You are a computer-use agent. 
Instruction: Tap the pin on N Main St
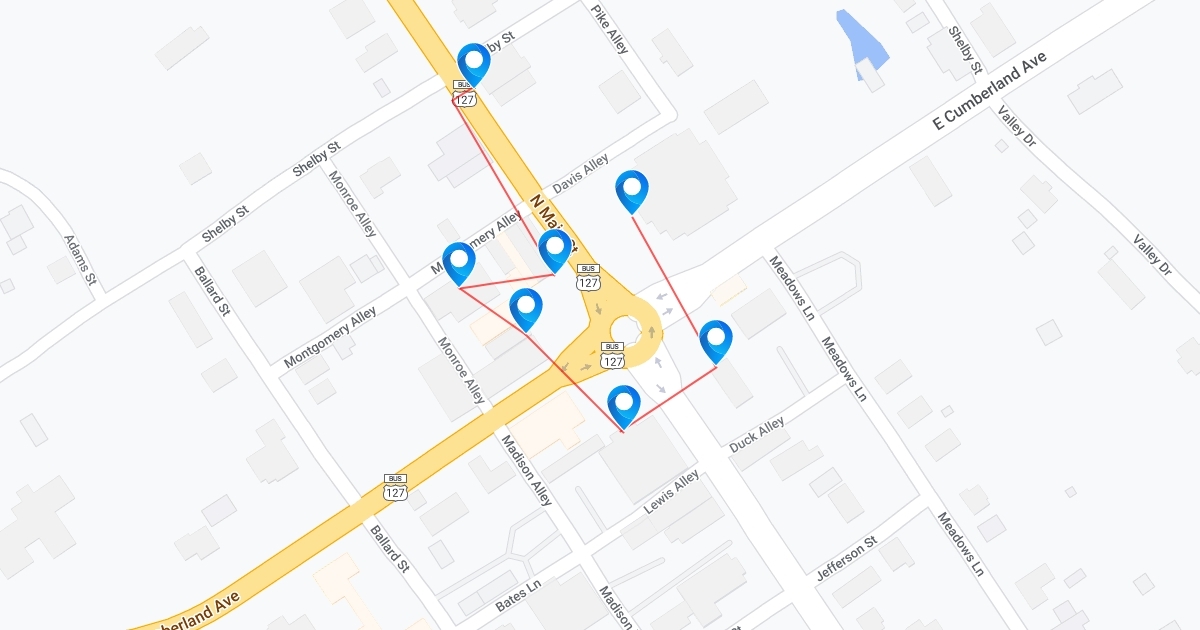[x=555, y=251]
